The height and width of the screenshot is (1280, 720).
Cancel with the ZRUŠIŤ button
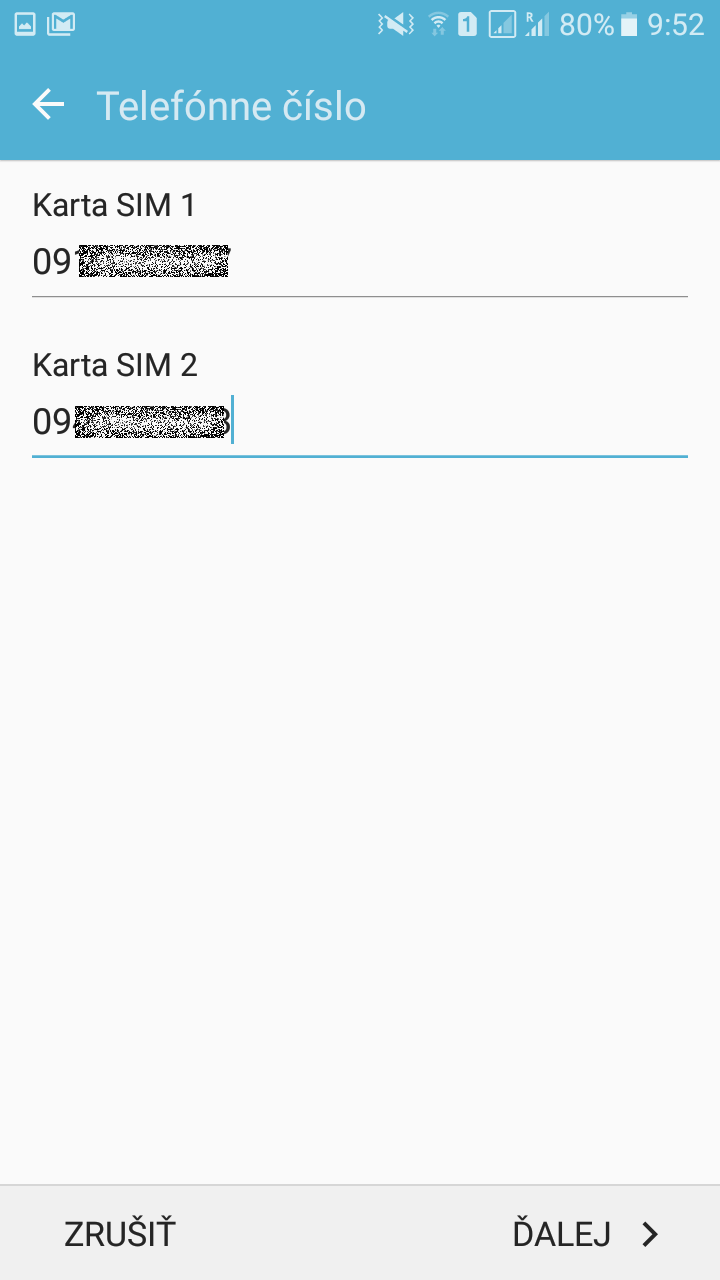[x=120, y=1234]
